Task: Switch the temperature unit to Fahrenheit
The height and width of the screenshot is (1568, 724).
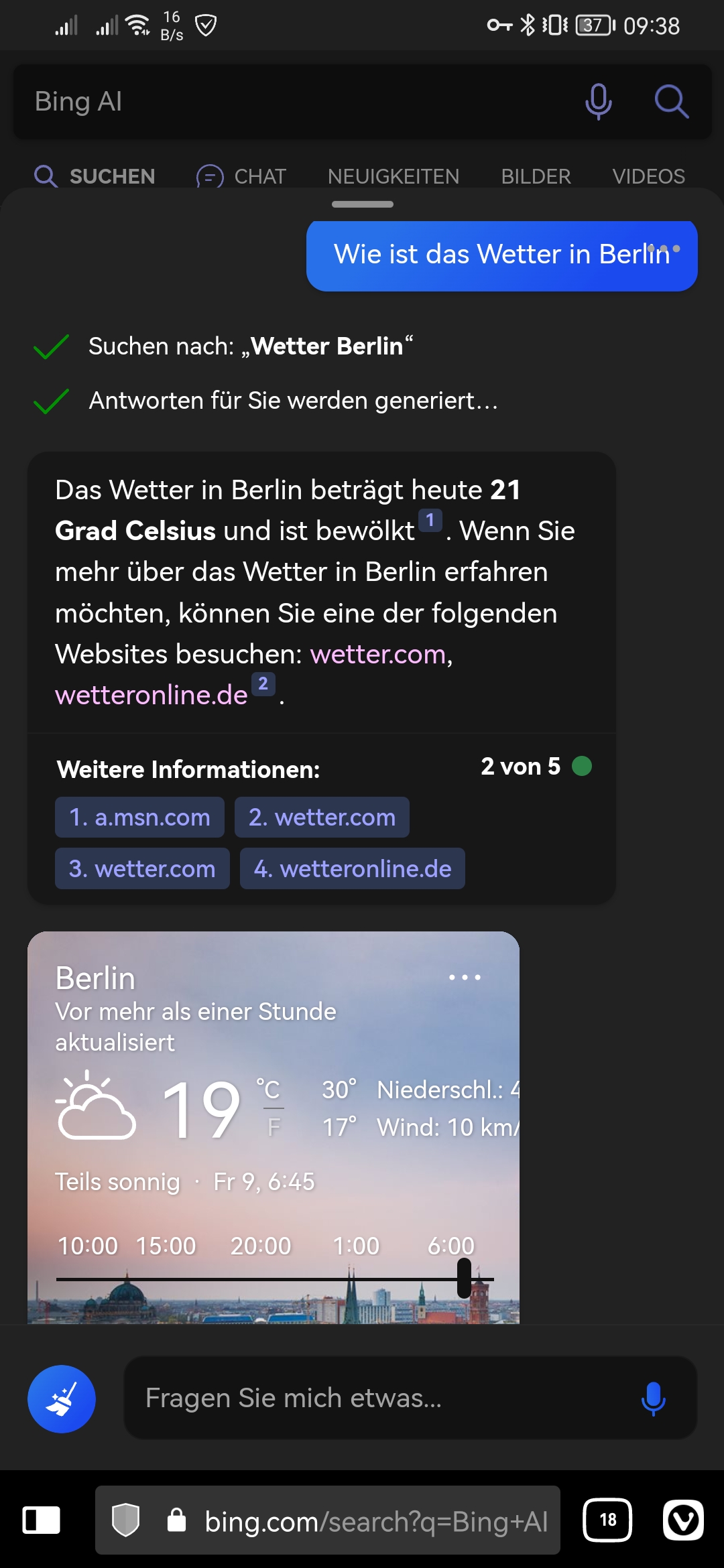Action: pos(274,1127)
